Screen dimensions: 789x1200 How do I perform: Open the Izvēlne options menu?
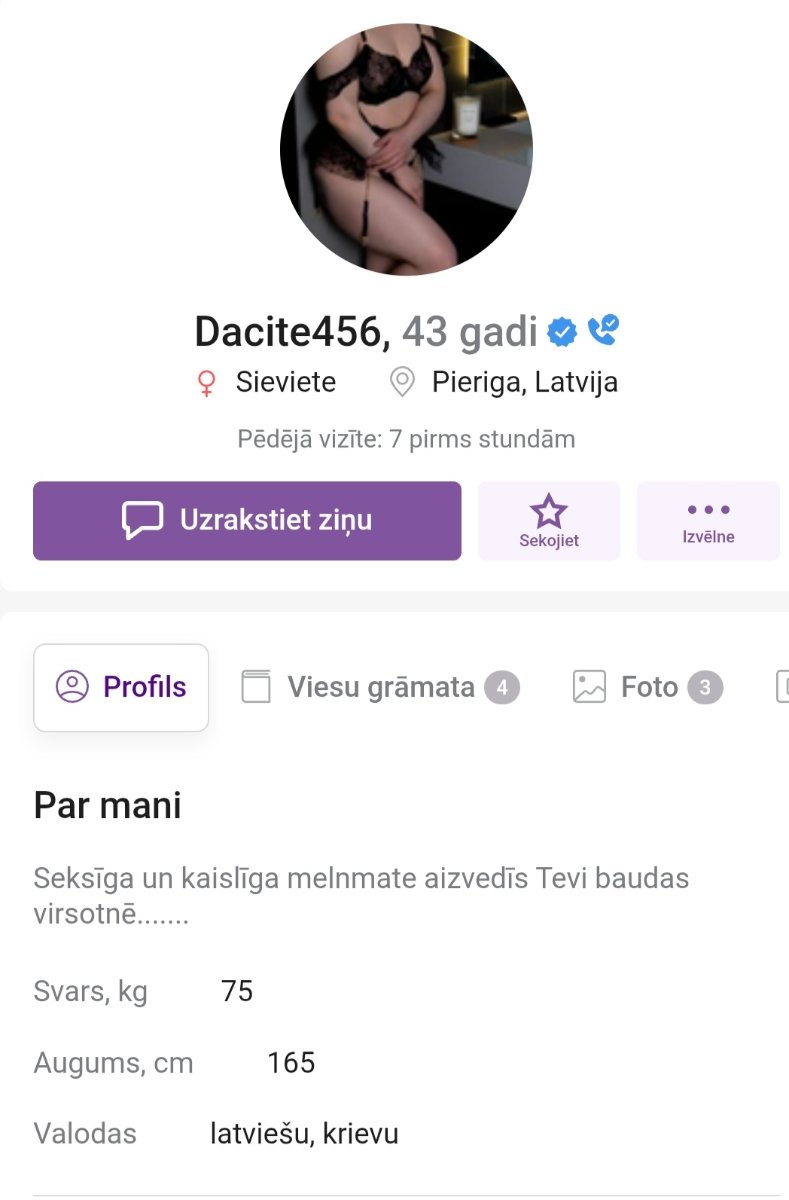[x=708, y=520]
